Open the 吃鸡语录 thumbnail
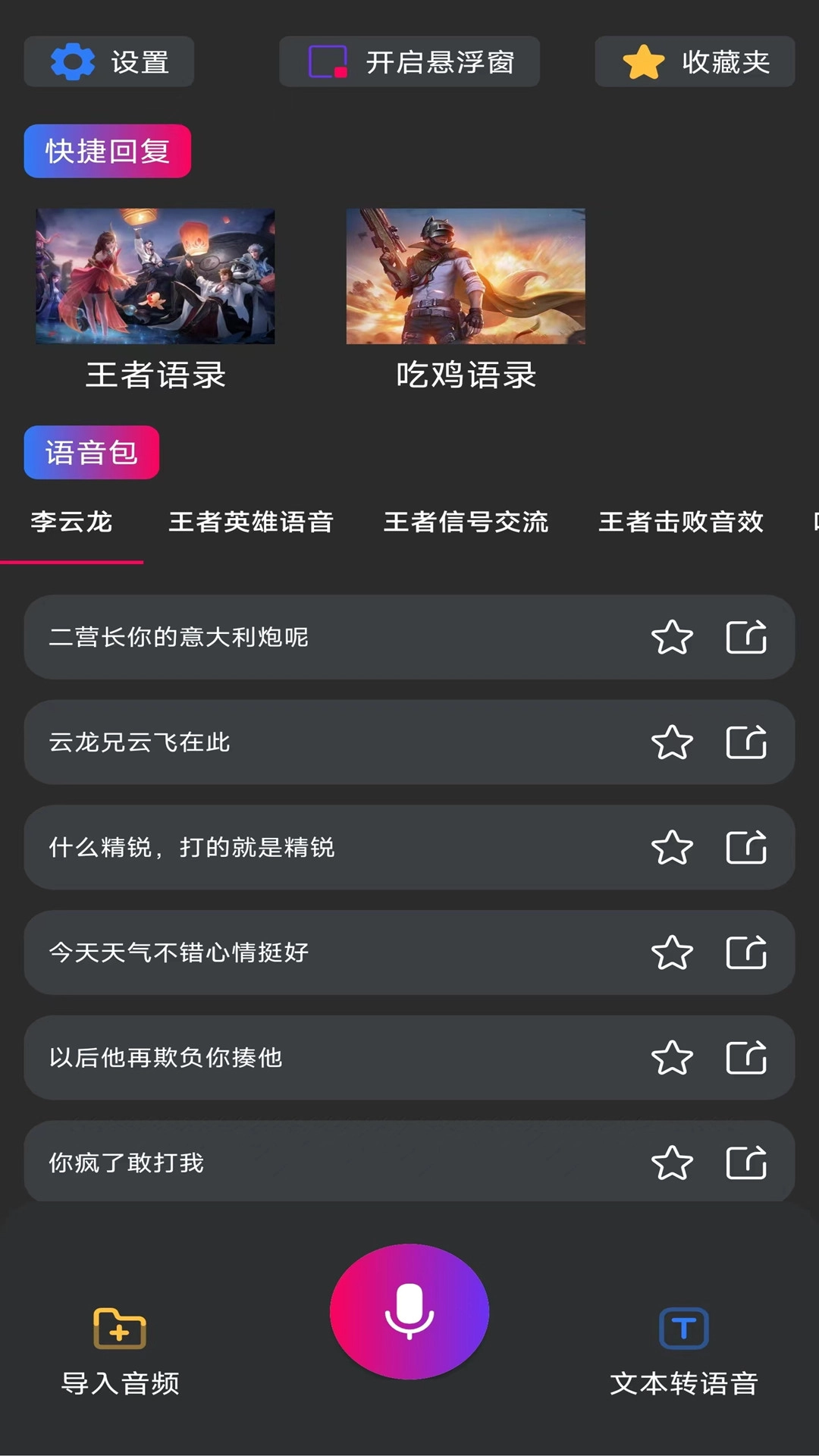The height and width of the screenshot is (1456, 819). tap(466, 278)
